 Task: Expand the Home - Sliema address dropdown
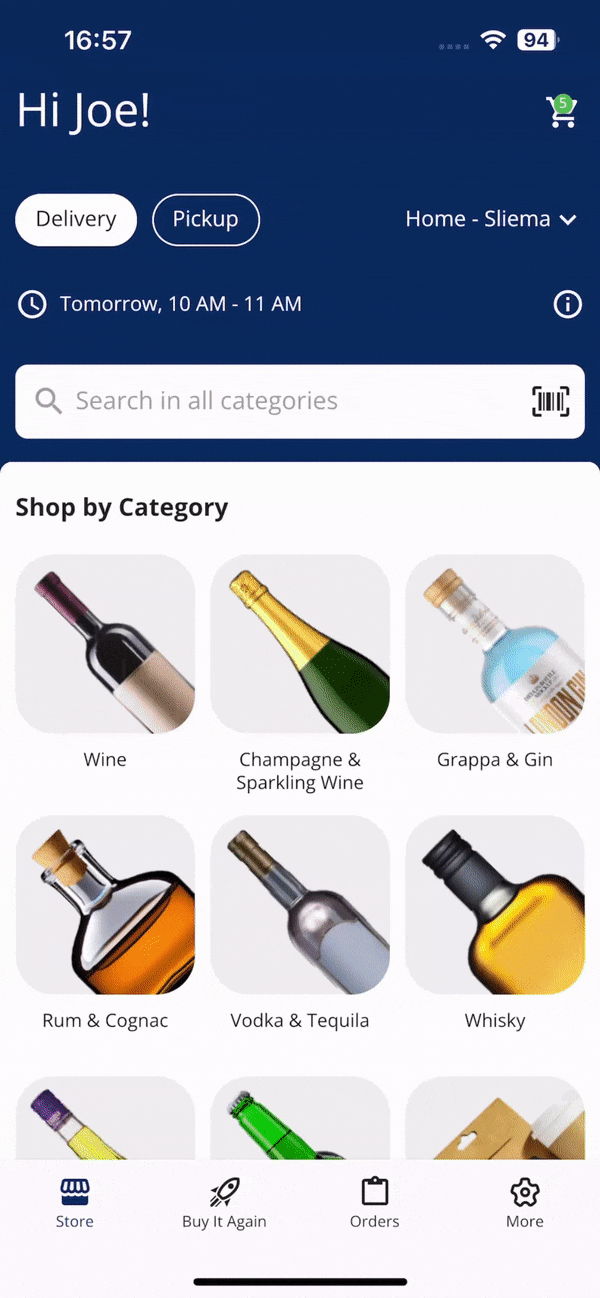(490, 220)
